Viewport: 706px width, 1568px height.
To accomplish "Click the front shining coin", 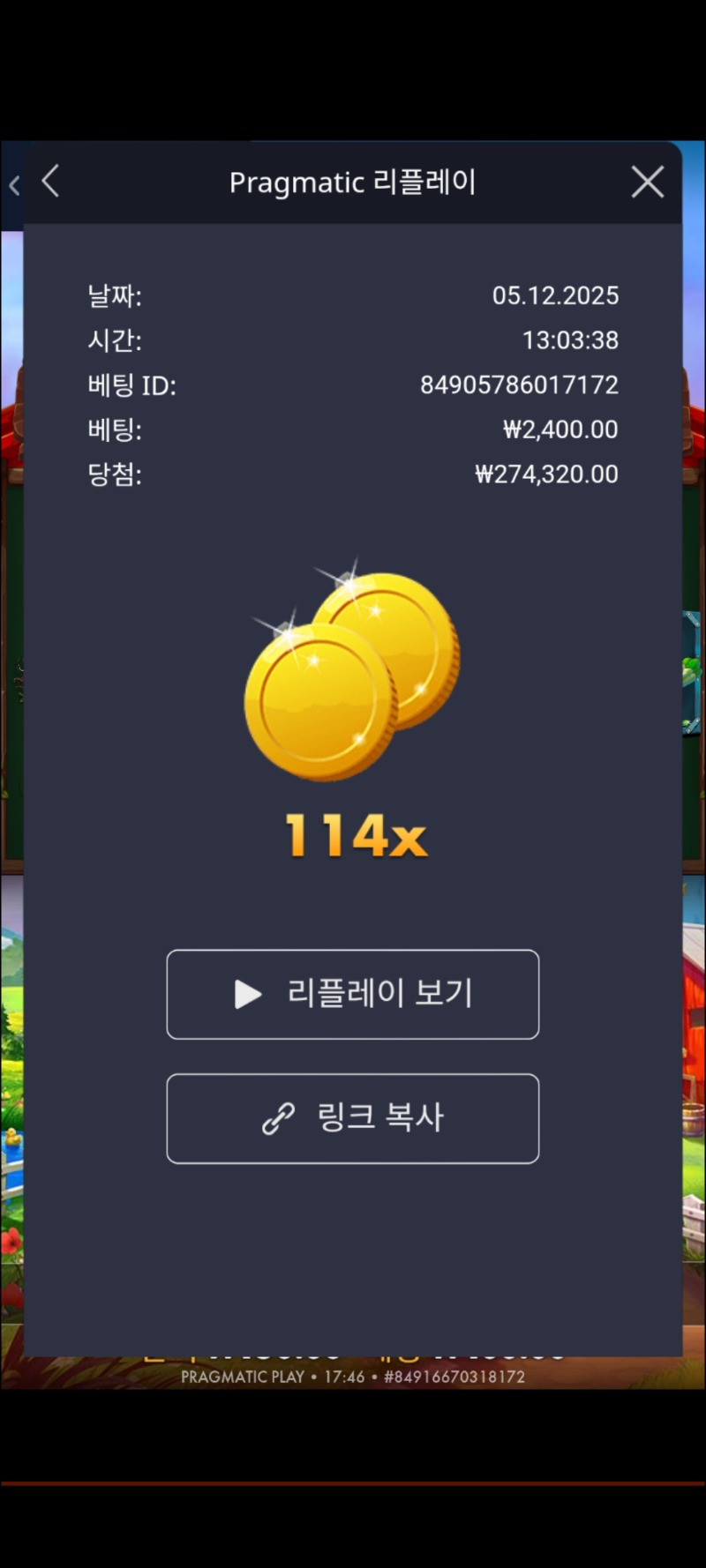I will [x=318, y=701].
